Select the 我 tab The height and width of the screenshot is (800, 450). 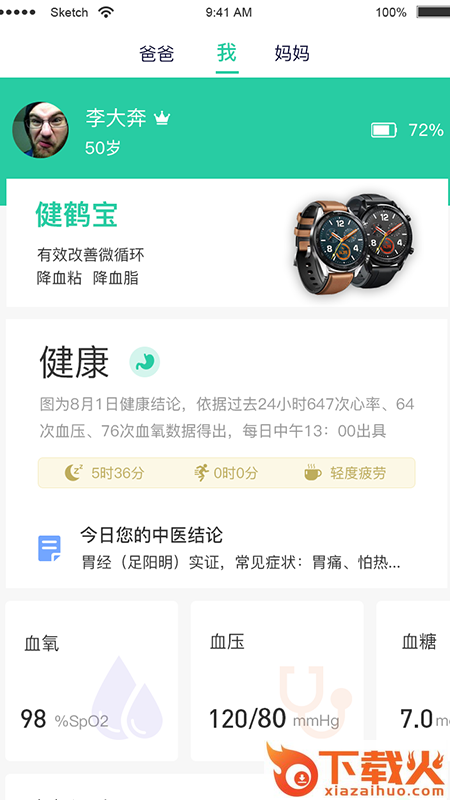(227, 53)
